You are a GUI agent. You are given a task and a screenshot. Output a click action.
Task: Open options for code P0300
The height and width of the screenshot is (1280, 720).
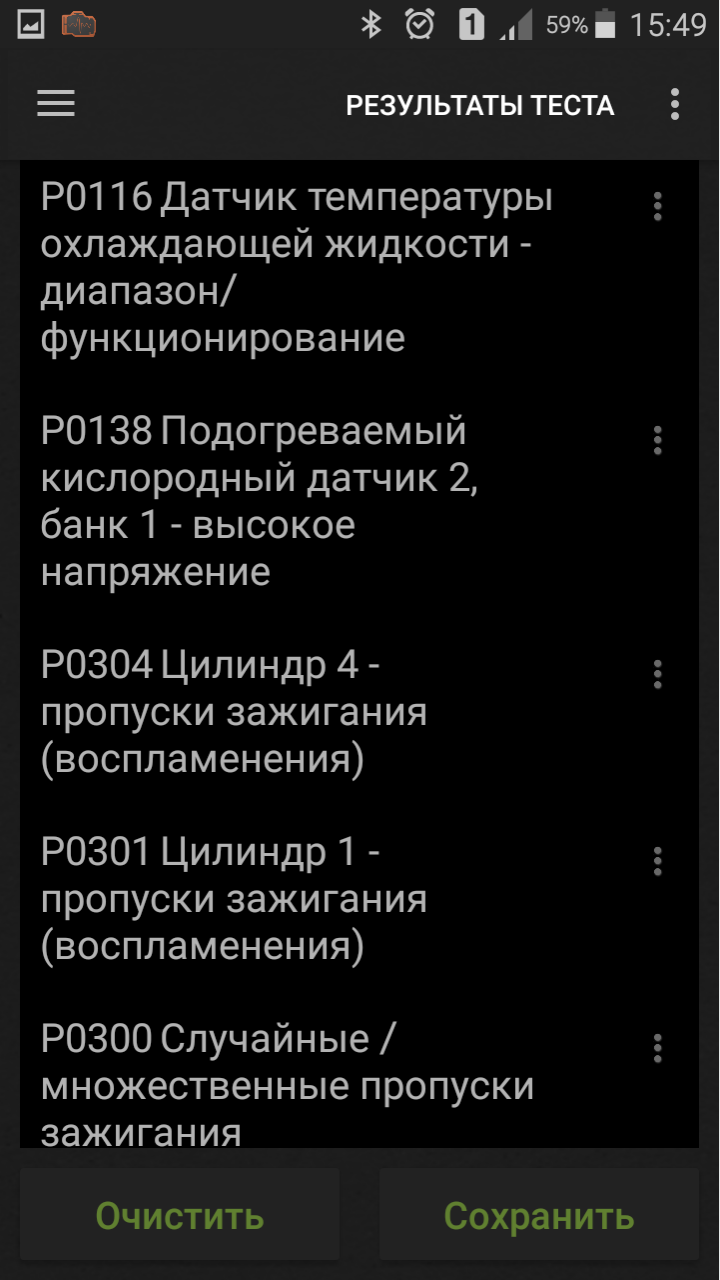click(657, 1048)
